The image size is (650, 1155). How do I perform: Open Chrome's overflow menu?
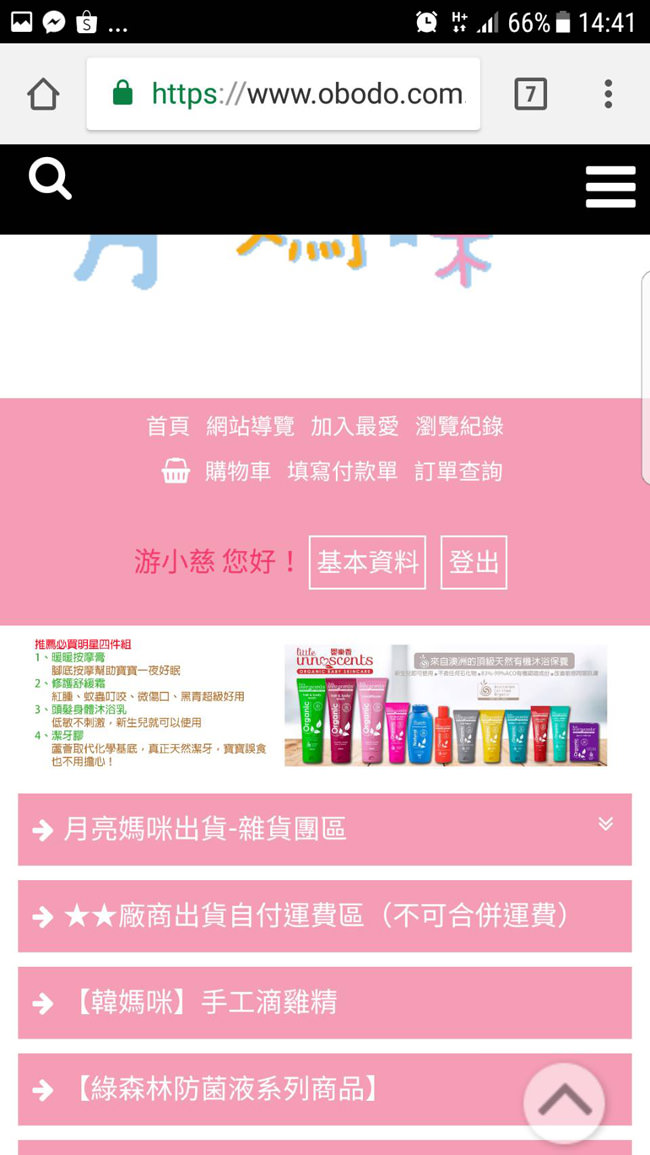pyautogui.click(x=608, y=95)
